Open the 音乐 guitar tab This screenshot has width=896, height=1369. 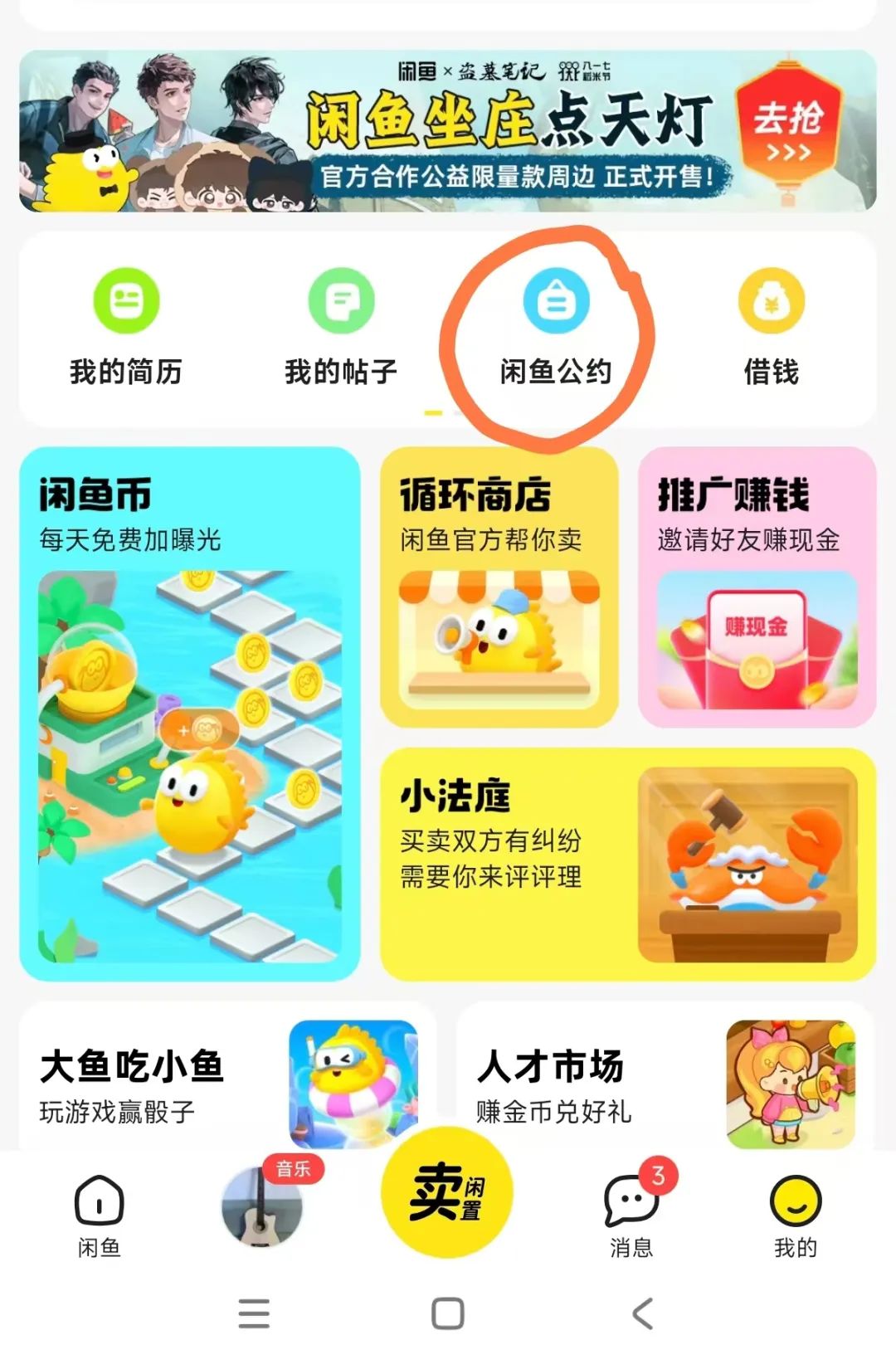(x=262, y=1207)
